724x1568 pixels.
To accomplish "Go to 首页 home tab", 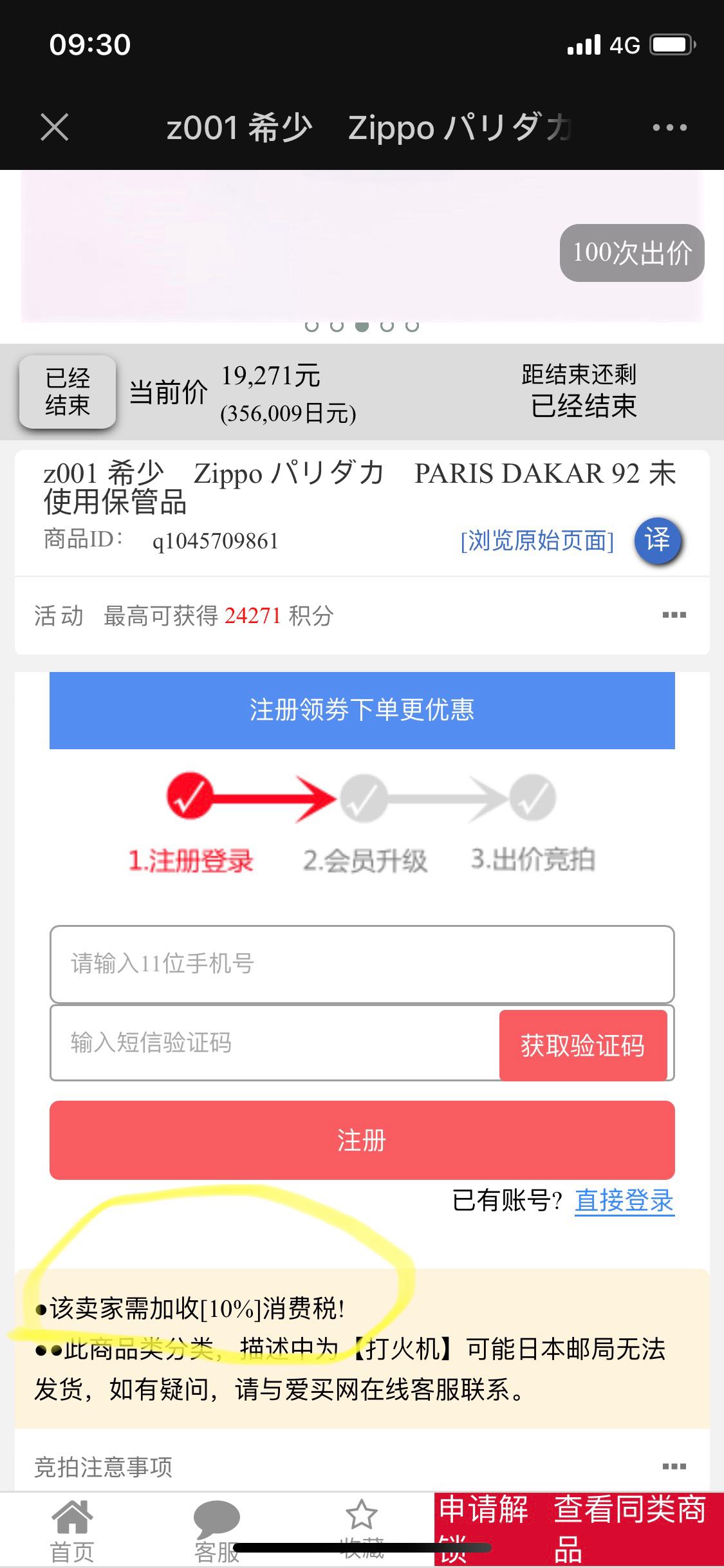I will coord(72,1531).
